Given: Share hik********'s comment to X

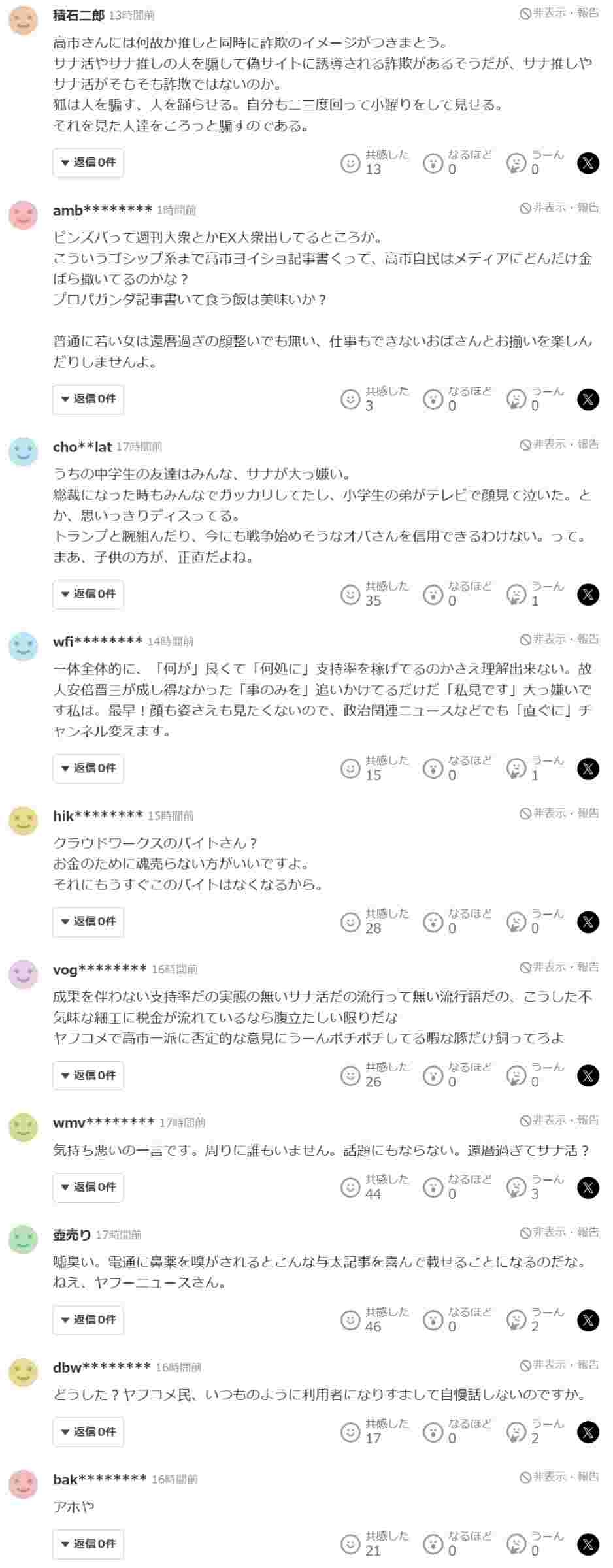Looking at the screenshot, I should (x=588, y=922).
